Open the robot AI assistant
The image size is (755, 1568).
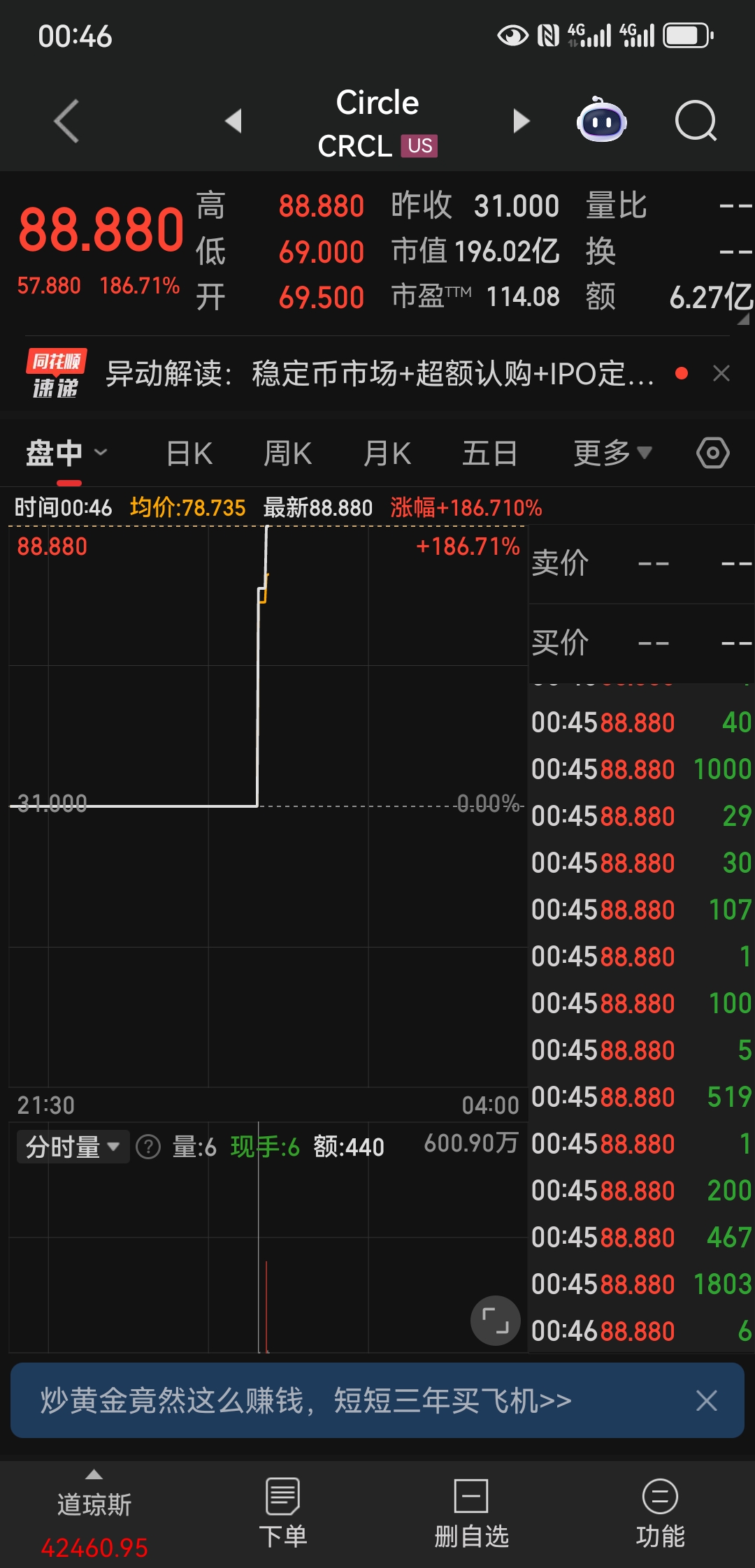[601, 121]
